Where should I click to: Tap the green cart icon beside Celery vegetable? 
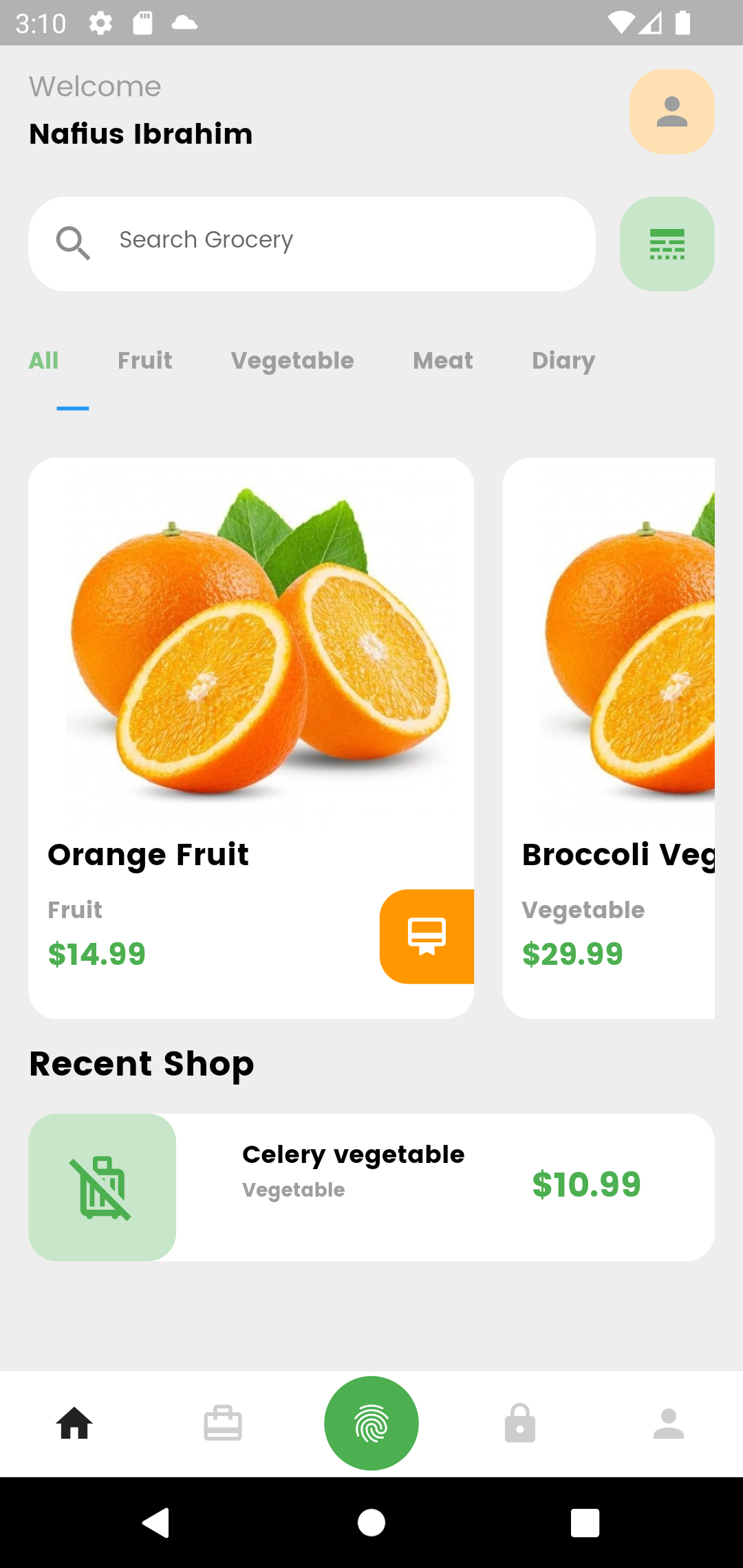[102, 1186]
